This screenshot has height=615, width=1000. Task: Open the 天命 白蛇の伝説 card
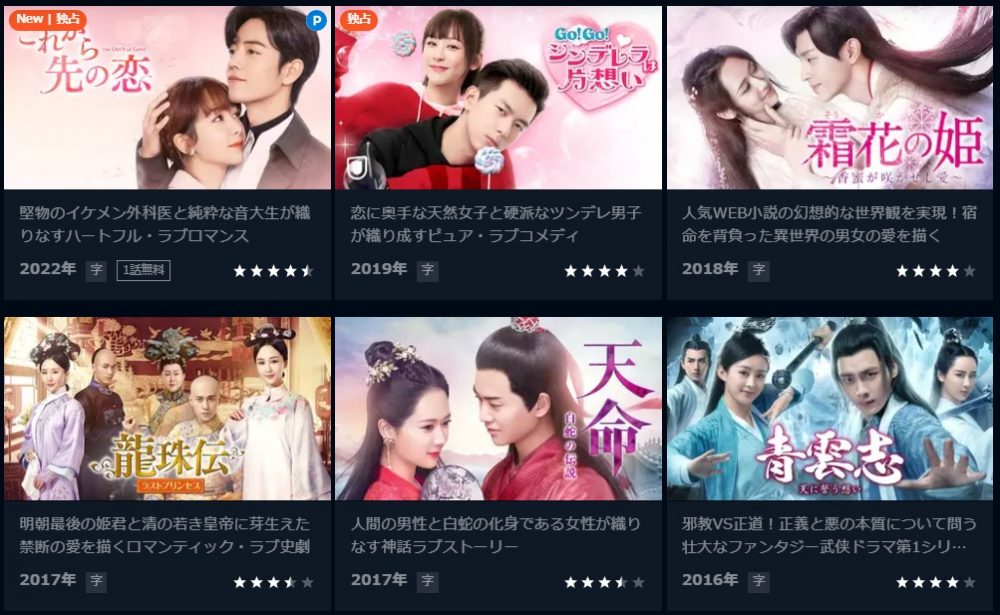click(498, 408)
